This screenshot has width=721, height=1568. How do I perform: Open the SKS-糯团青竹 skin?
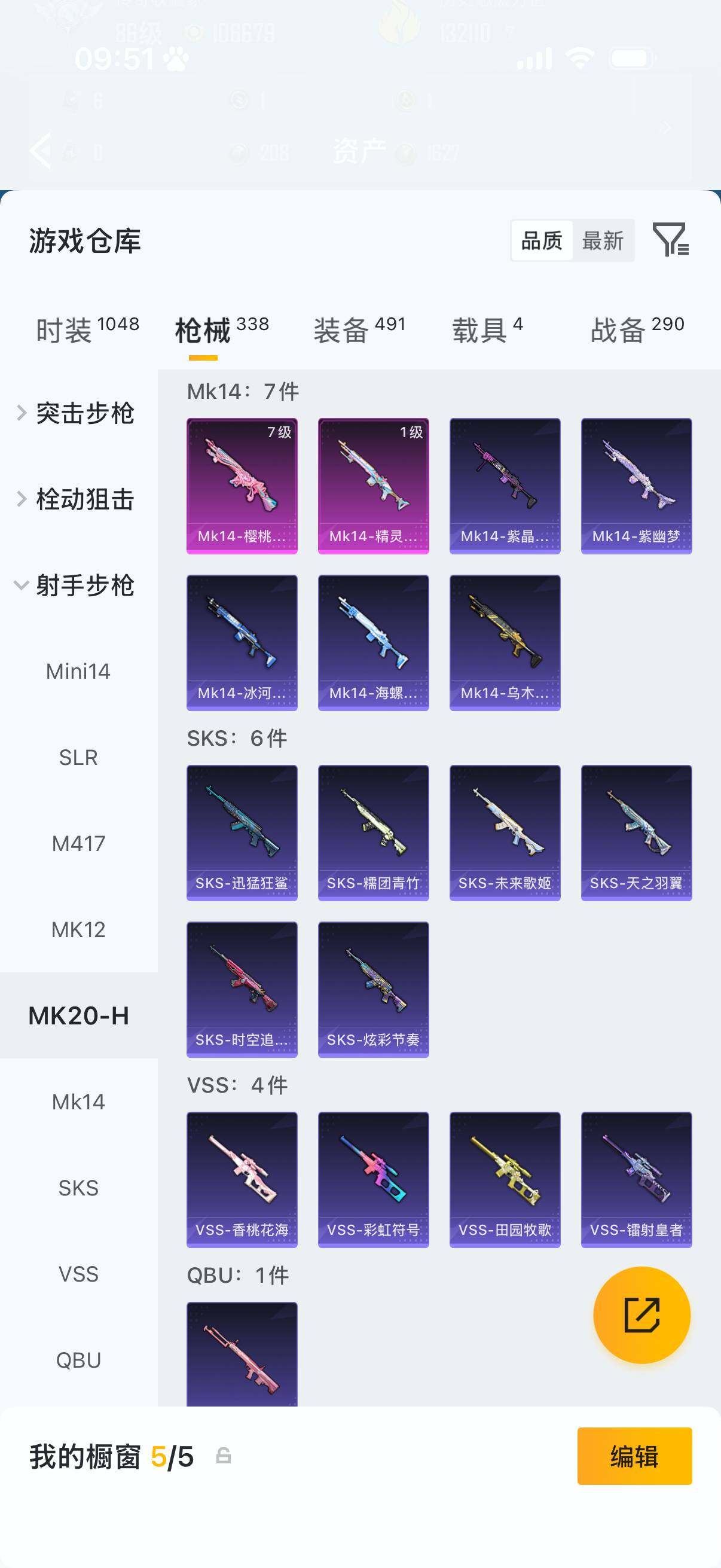[x=374, y=832]
